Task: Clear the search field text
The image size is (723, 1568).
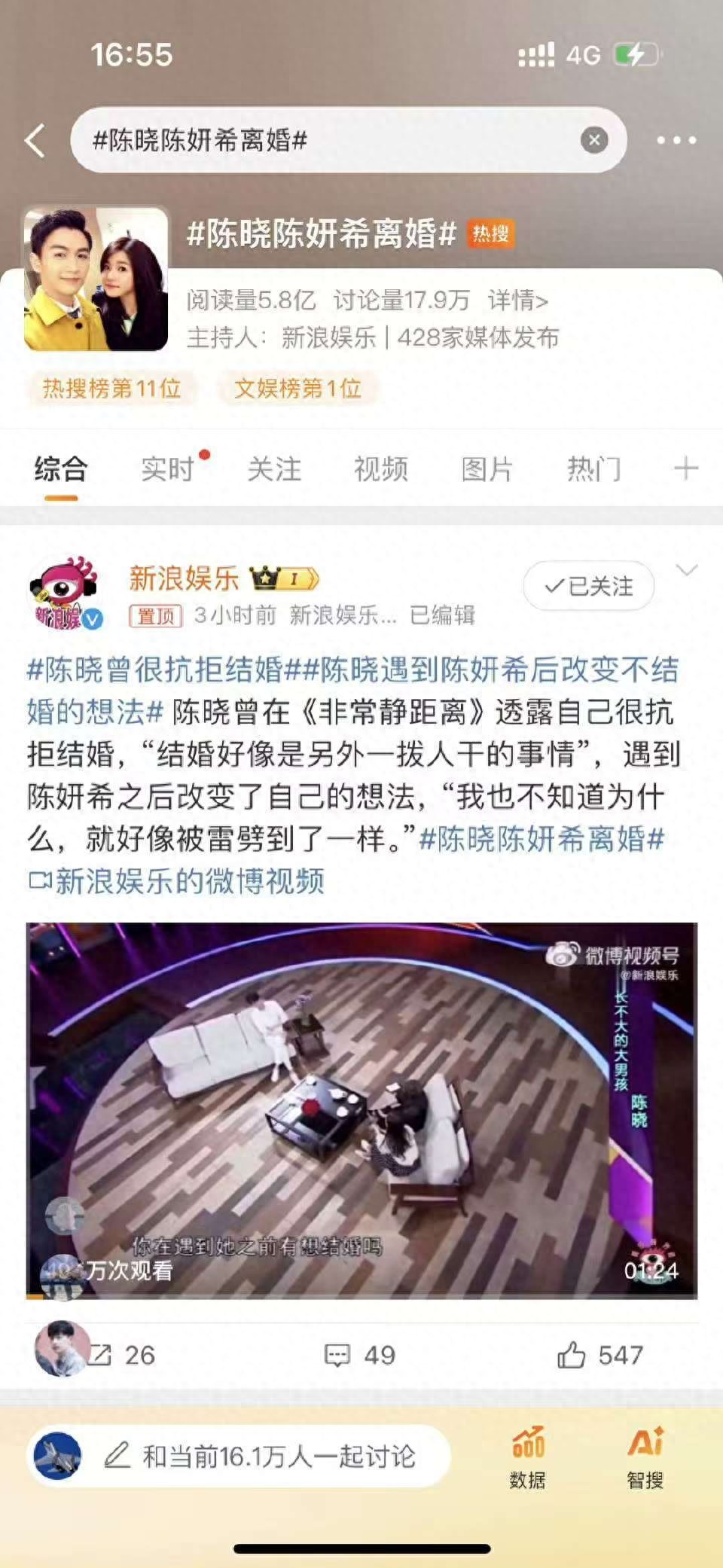Action: pyautogui.click(x=594, y=140)
